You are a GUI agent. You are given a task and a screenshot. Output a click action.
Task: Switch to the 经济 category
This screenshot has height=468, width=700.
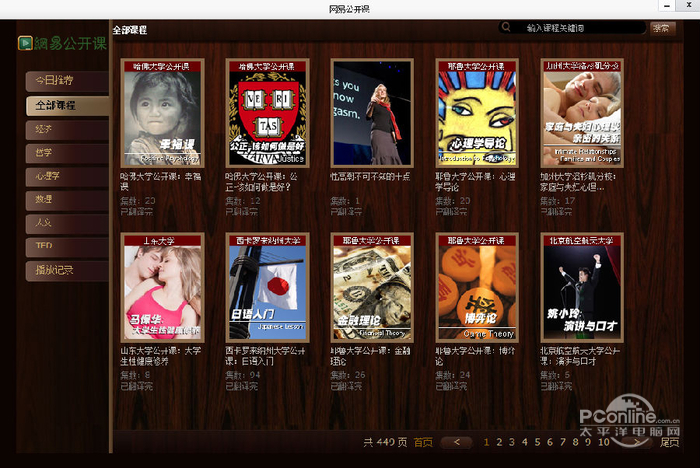coord(57,129)
